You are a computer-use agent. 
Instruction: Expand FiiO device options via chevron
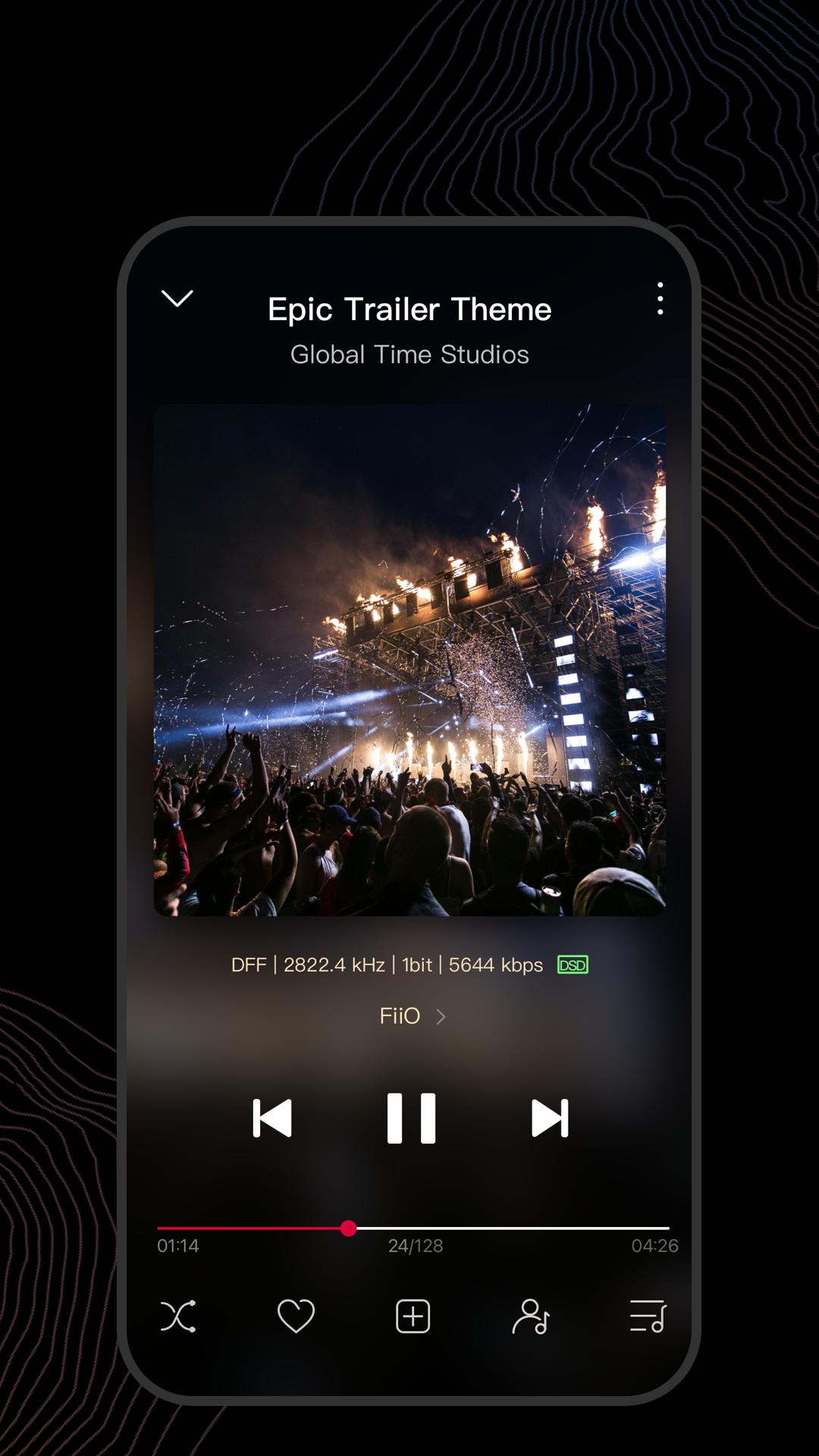click(443, 1016)
